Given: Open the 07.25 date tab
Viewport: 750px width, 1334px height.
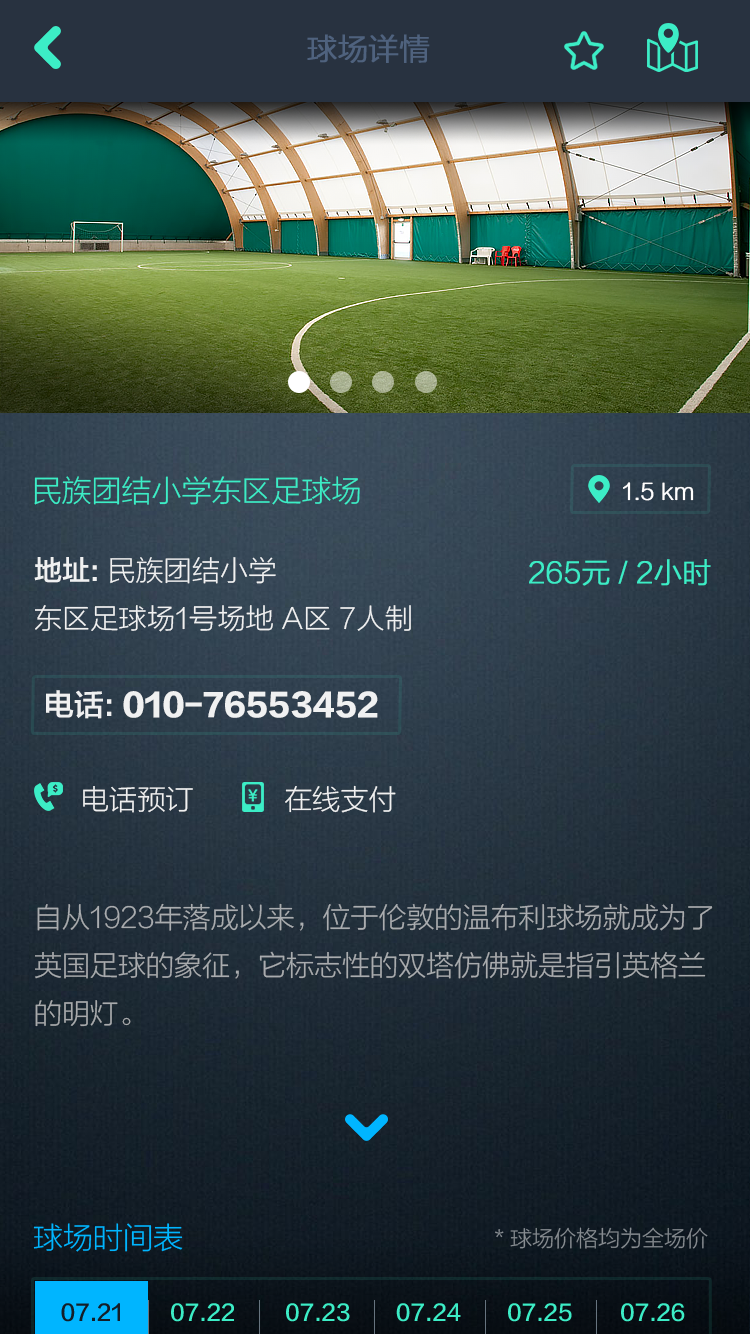Looking at the screenshot, I should point(540,1311).
